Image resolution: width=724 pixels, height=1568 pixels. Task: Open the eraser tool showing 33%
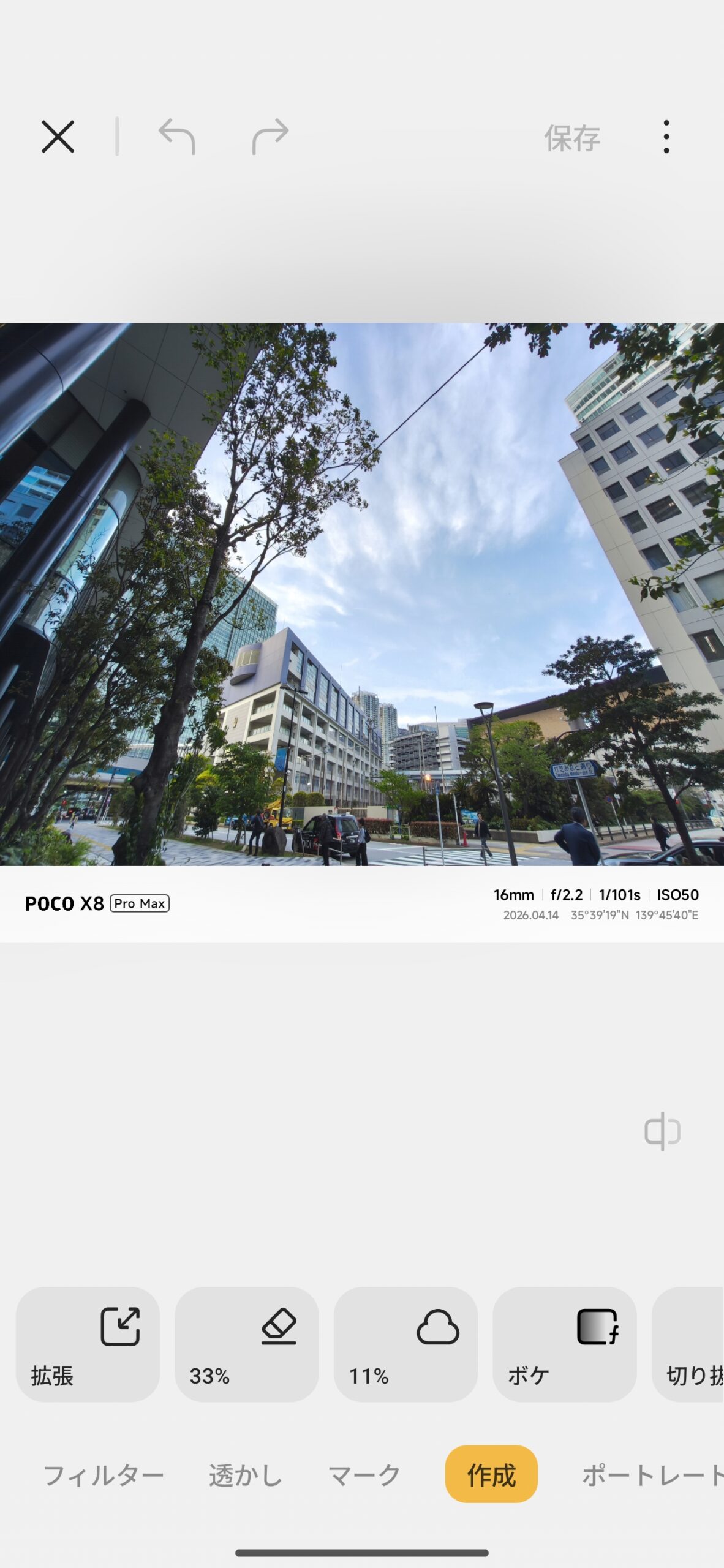click(x=247, y=1344)
